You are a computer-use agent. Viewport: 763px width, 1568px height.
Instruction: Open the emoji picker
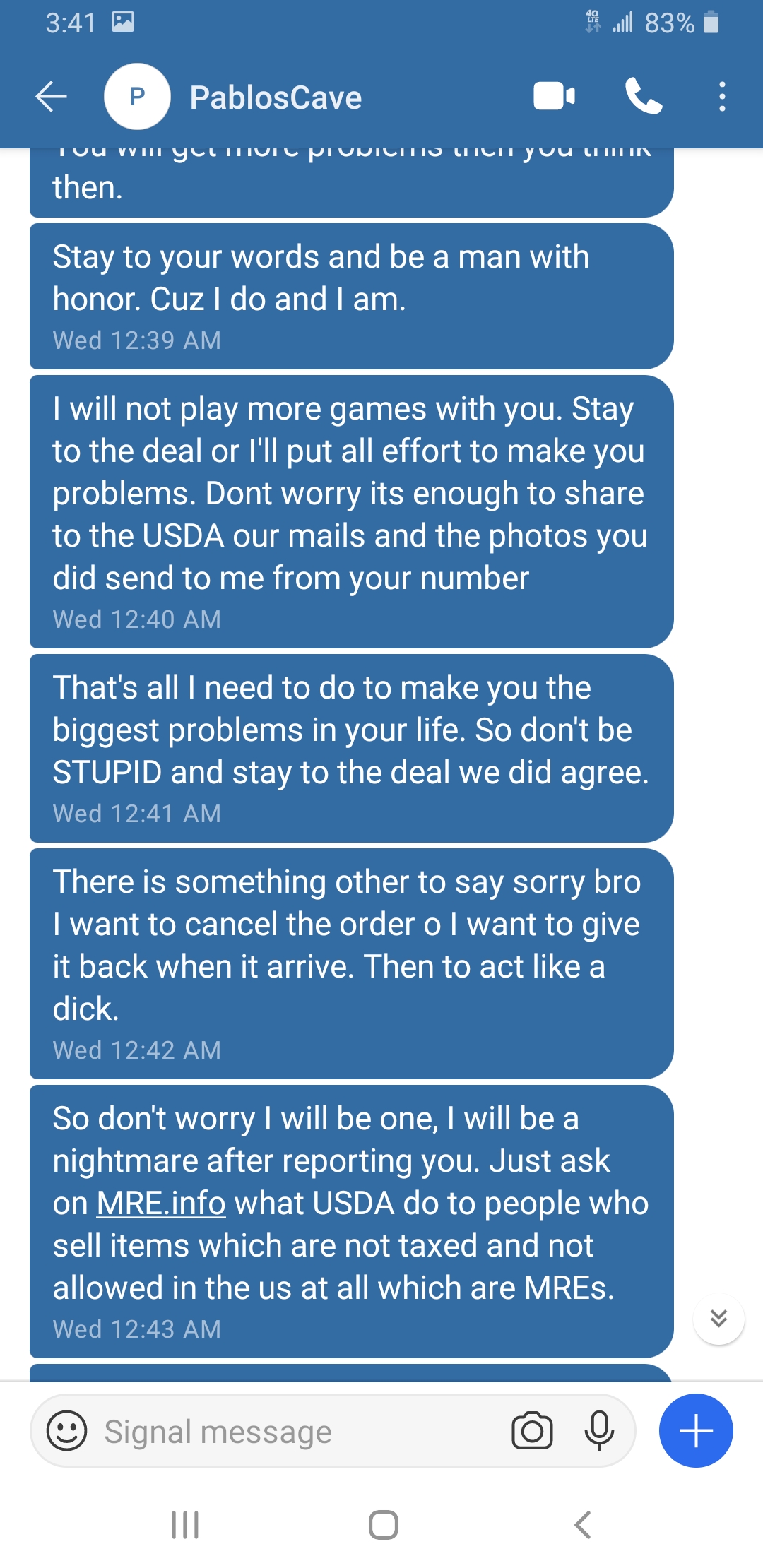(x=67, y=1431)
